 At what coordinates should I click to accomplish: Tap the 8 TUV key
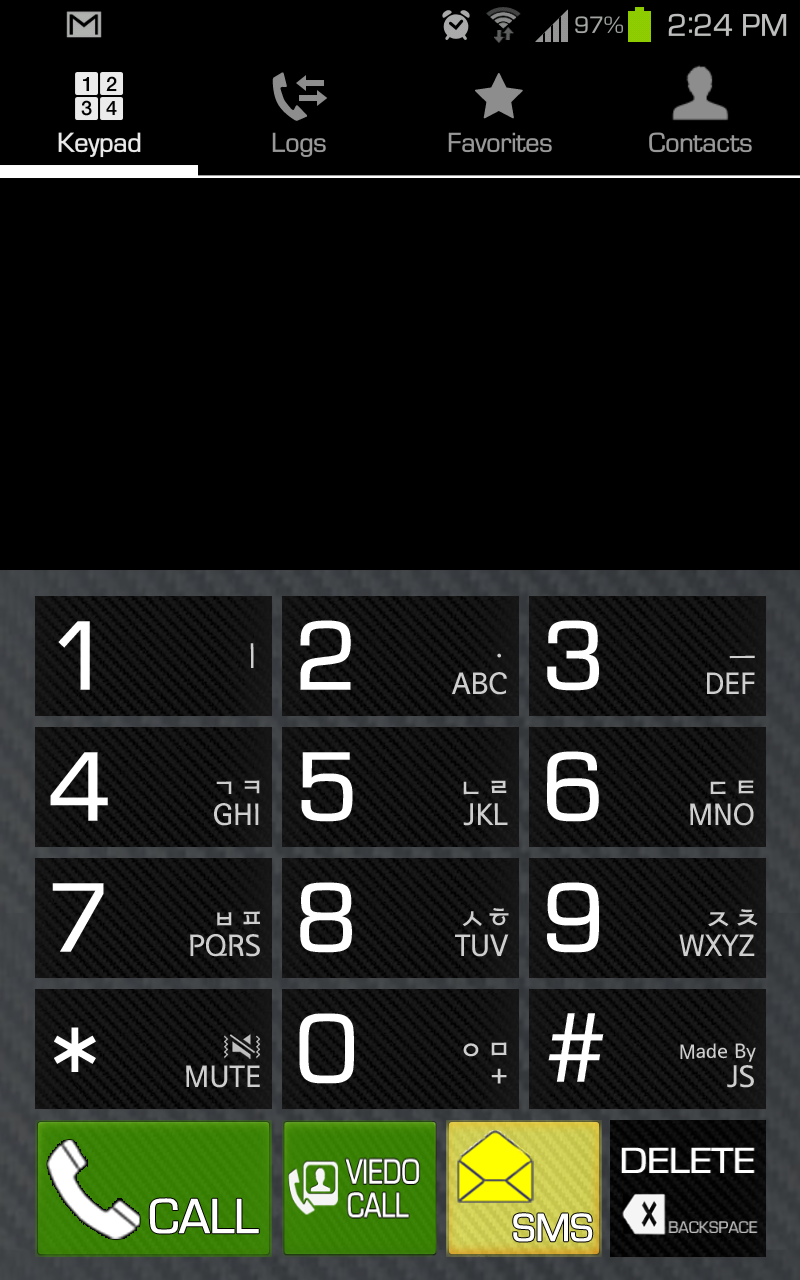pyautogui.click(x=400, y=918)
